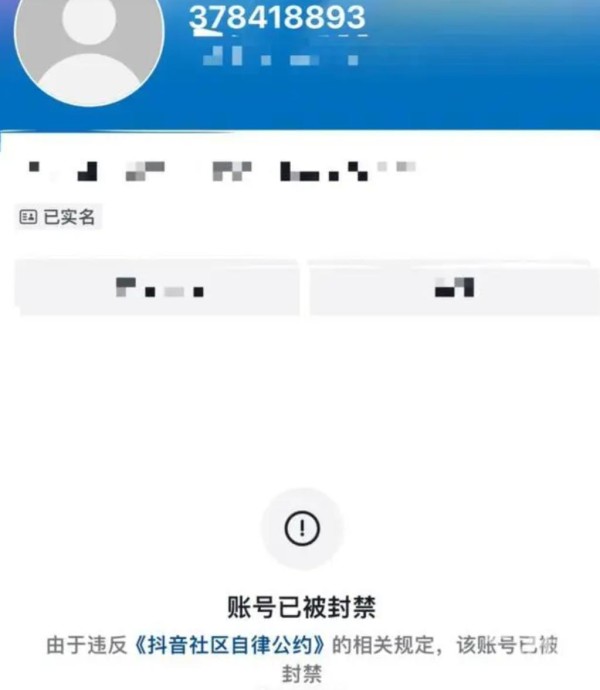Tap the 已实名 verification badge

coord(60,217)
